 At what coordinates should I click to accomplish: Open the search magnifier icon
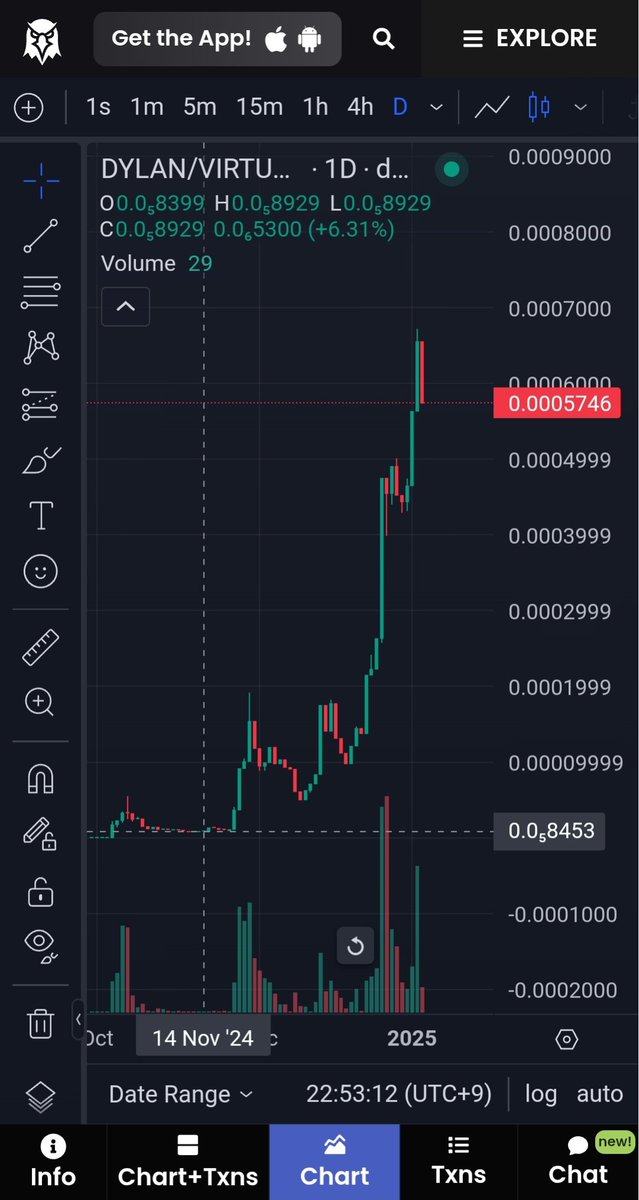pyautogui.click(x=383, y=39)
